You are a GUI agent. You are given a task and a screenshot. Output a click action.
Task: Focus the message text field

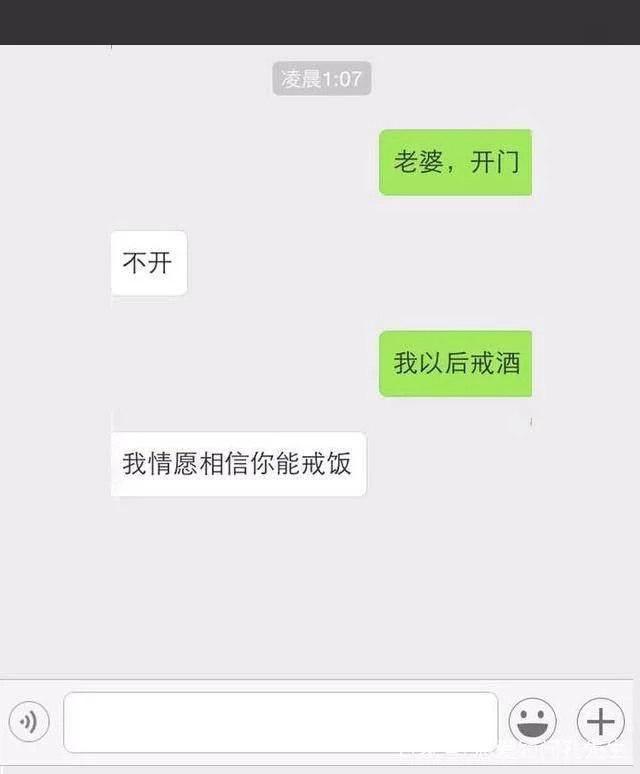pyautogui.click(x=280, y=721)
